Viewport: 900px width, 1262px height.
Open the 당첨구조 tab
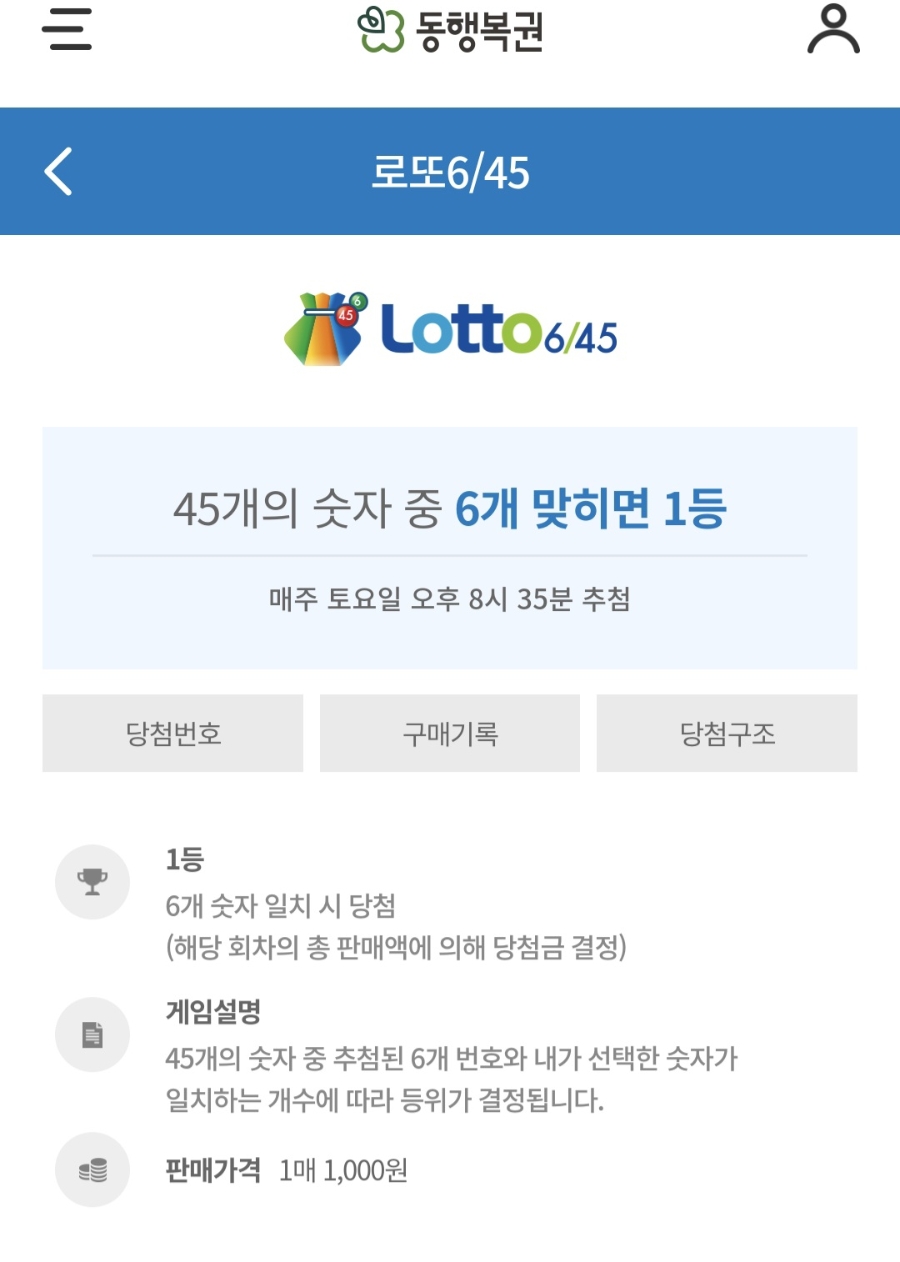[727, 733]
